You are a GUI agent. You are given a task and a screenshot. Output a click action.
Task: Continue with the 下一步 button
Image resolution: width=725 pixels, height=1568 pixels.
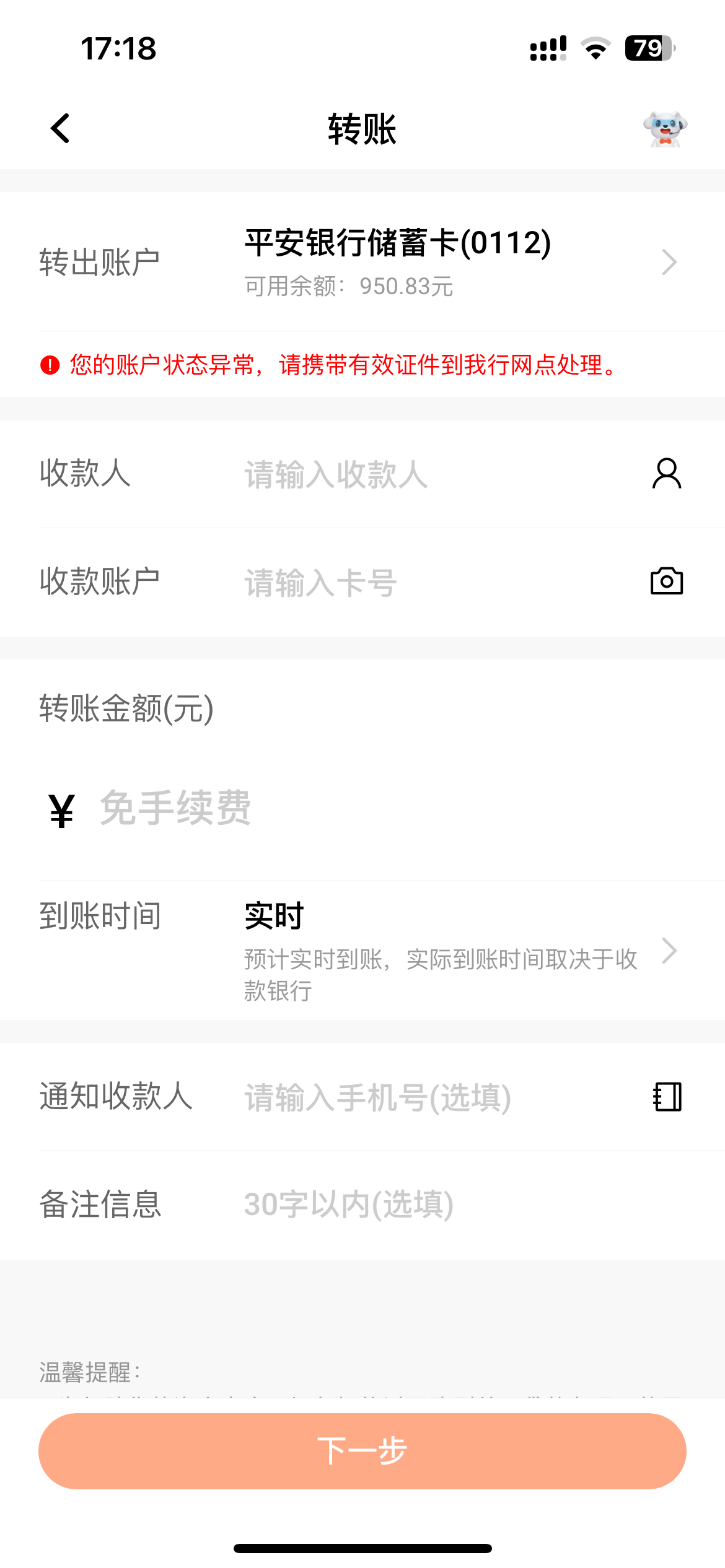pyautogui.click(x=362, y=1451)
